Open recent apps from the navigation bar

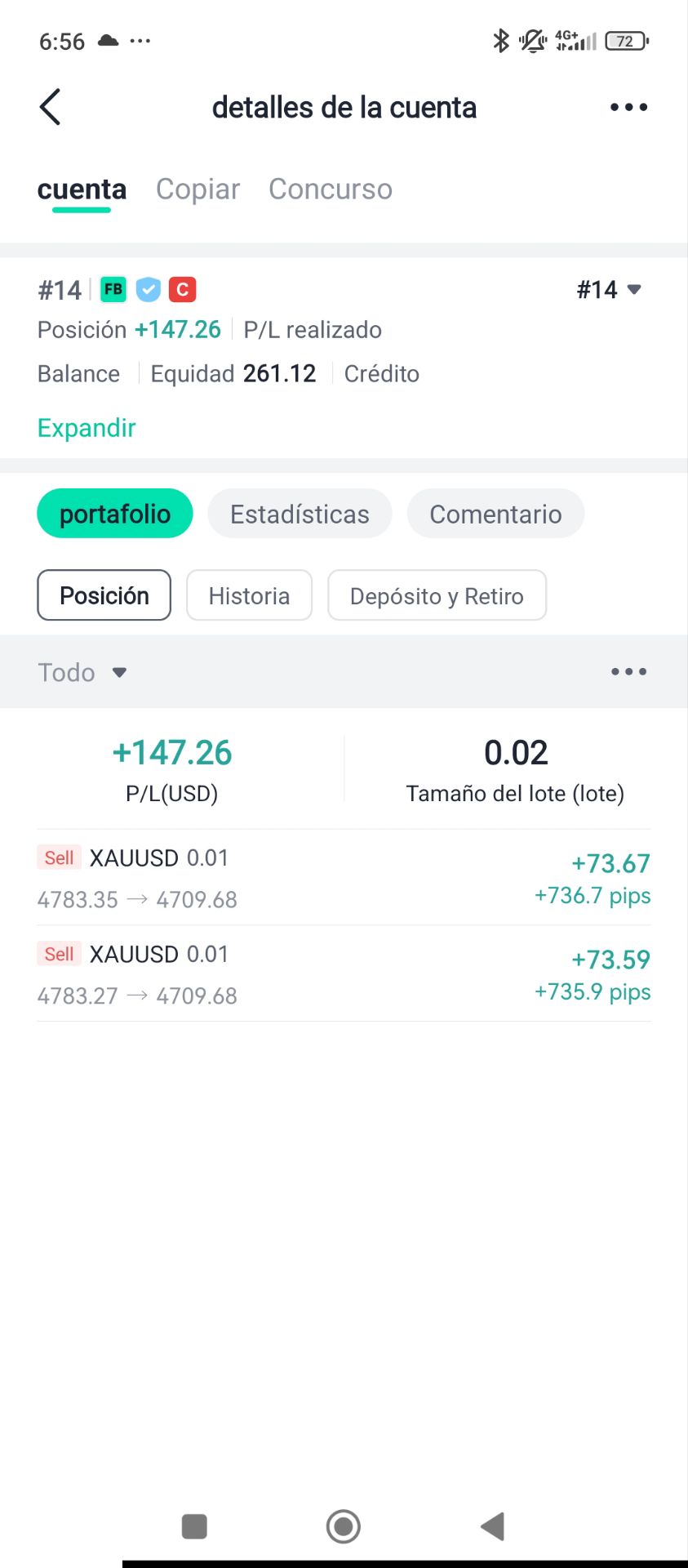coord(194,1526)
